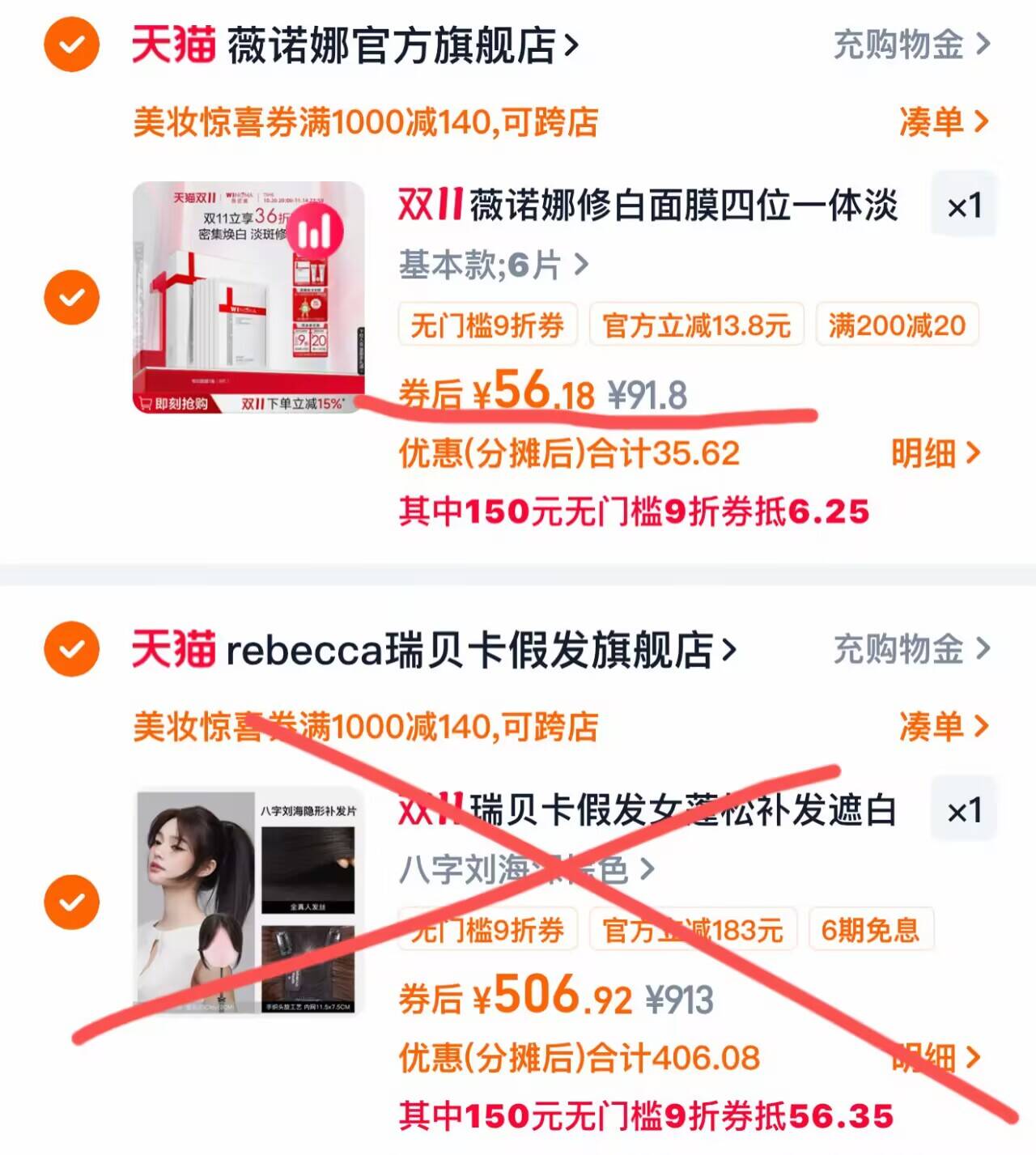View 明细 for the 406.08 discount
Screen dimensions: 1036x1155
pos(936,1058)
